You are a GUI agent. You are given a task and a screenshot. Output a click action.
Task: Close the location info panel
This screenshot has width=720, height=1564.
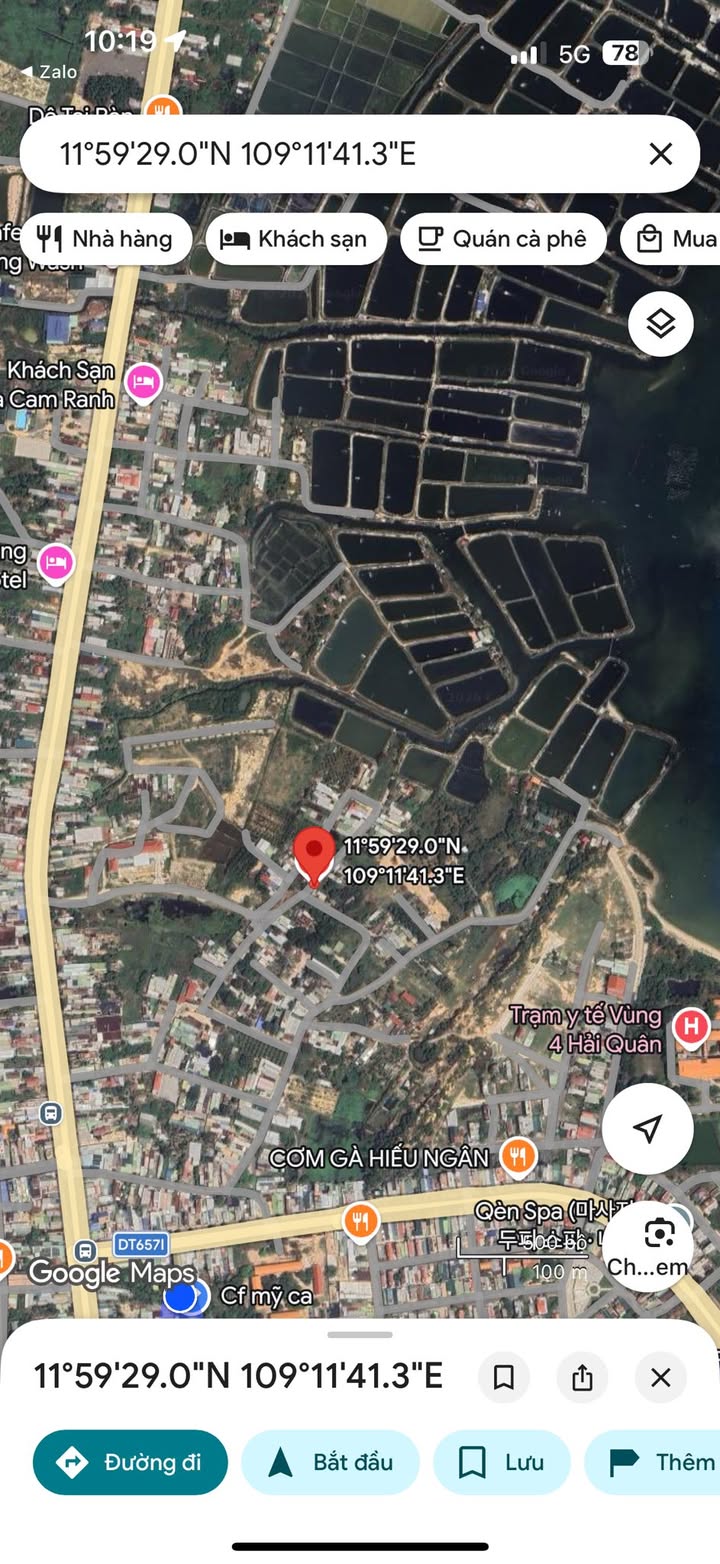point(660,1377)
